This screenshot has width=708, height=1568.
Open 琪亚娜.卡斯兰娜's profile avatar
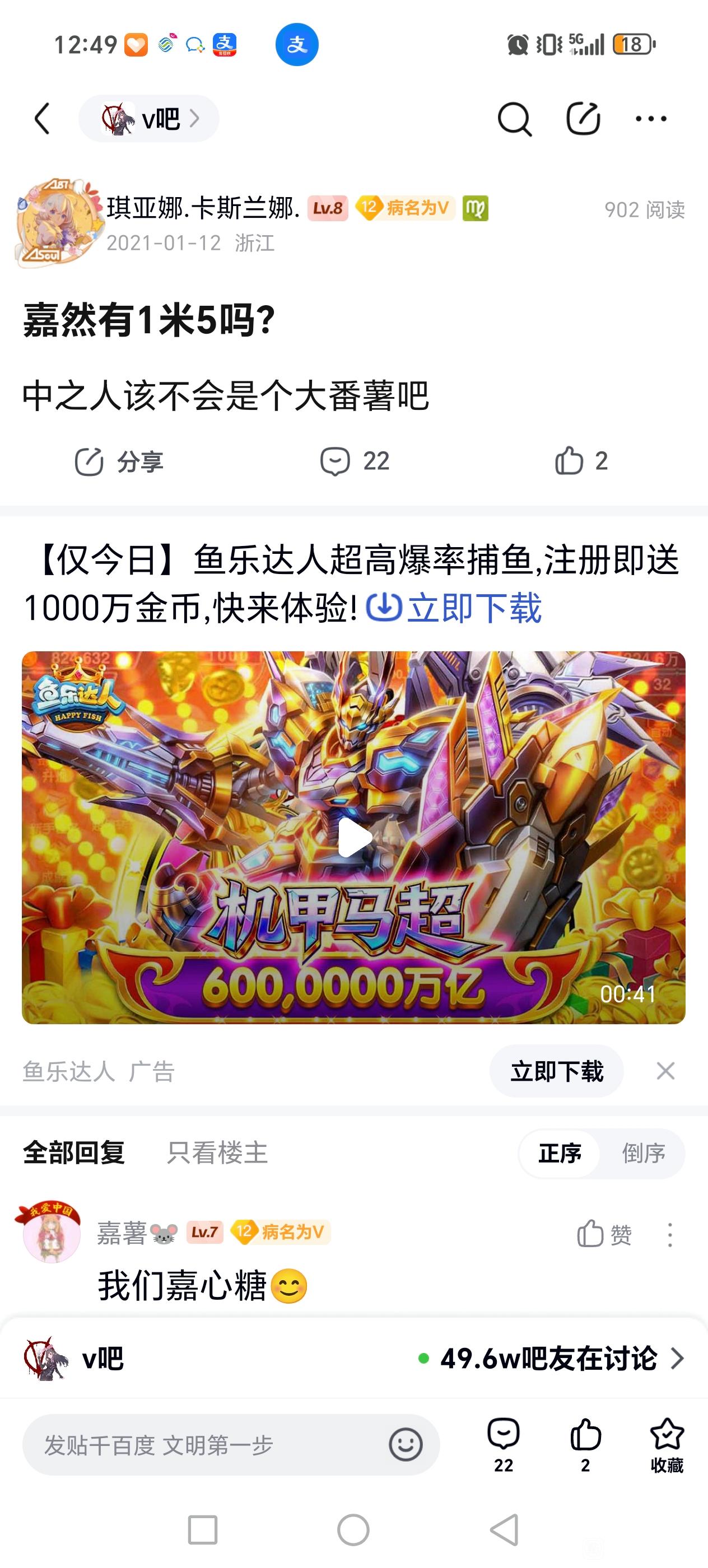pyautogui.click(x=57, y=223)
